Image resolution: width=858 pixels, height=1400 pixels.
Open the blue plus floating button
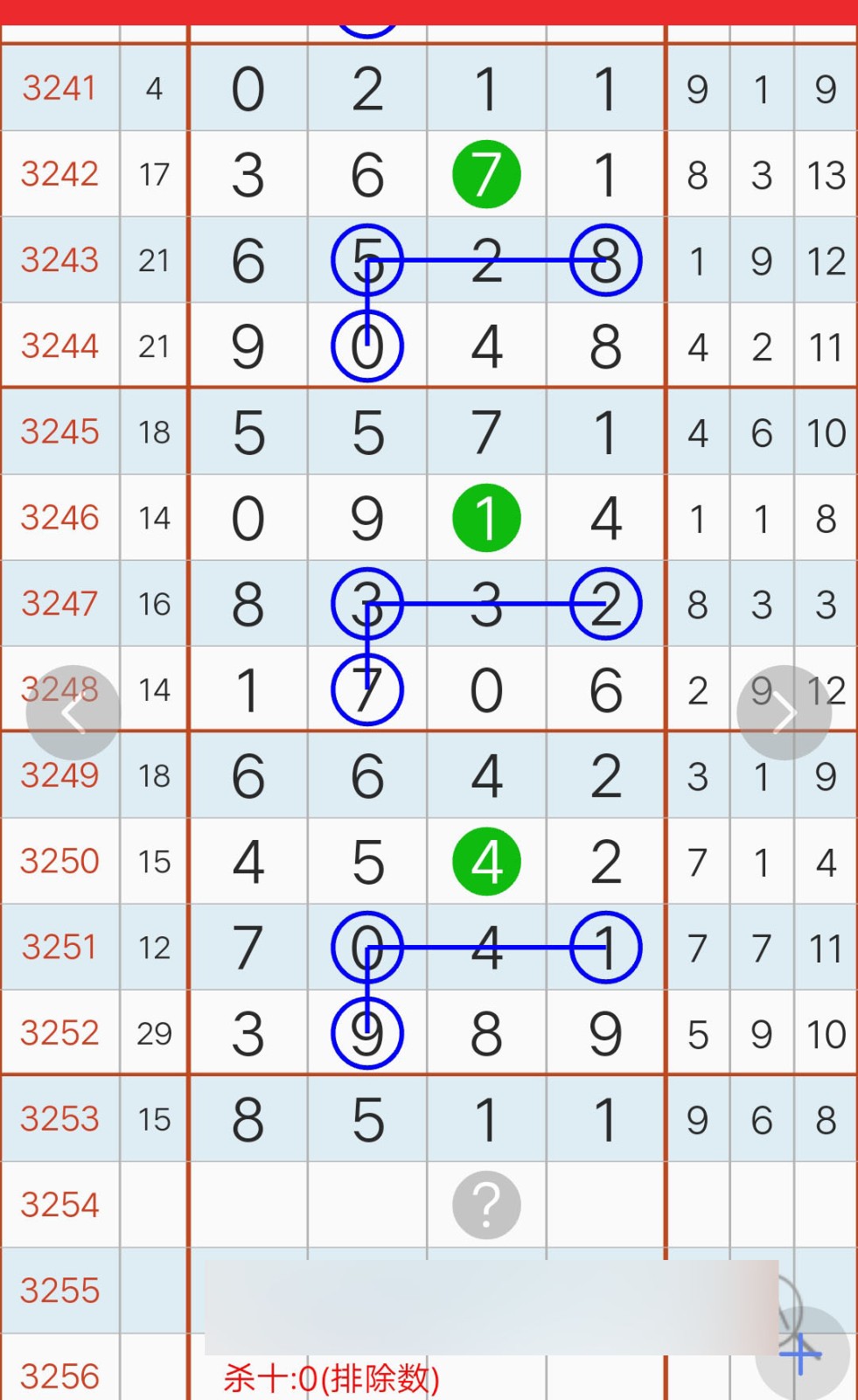[802, 1354]
